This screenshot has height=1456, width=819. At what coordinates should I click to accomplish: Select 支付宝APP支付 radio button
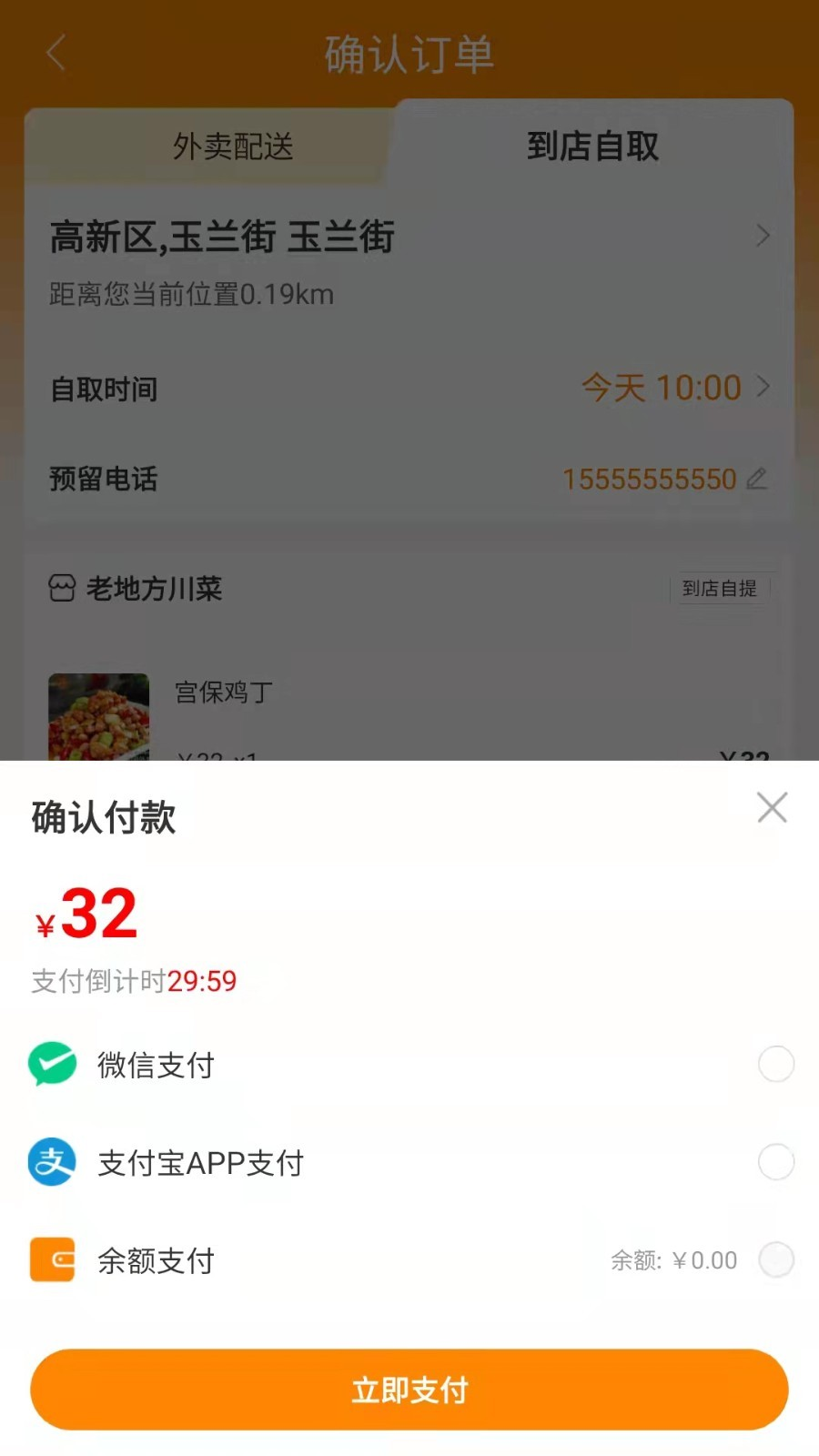774,1162
